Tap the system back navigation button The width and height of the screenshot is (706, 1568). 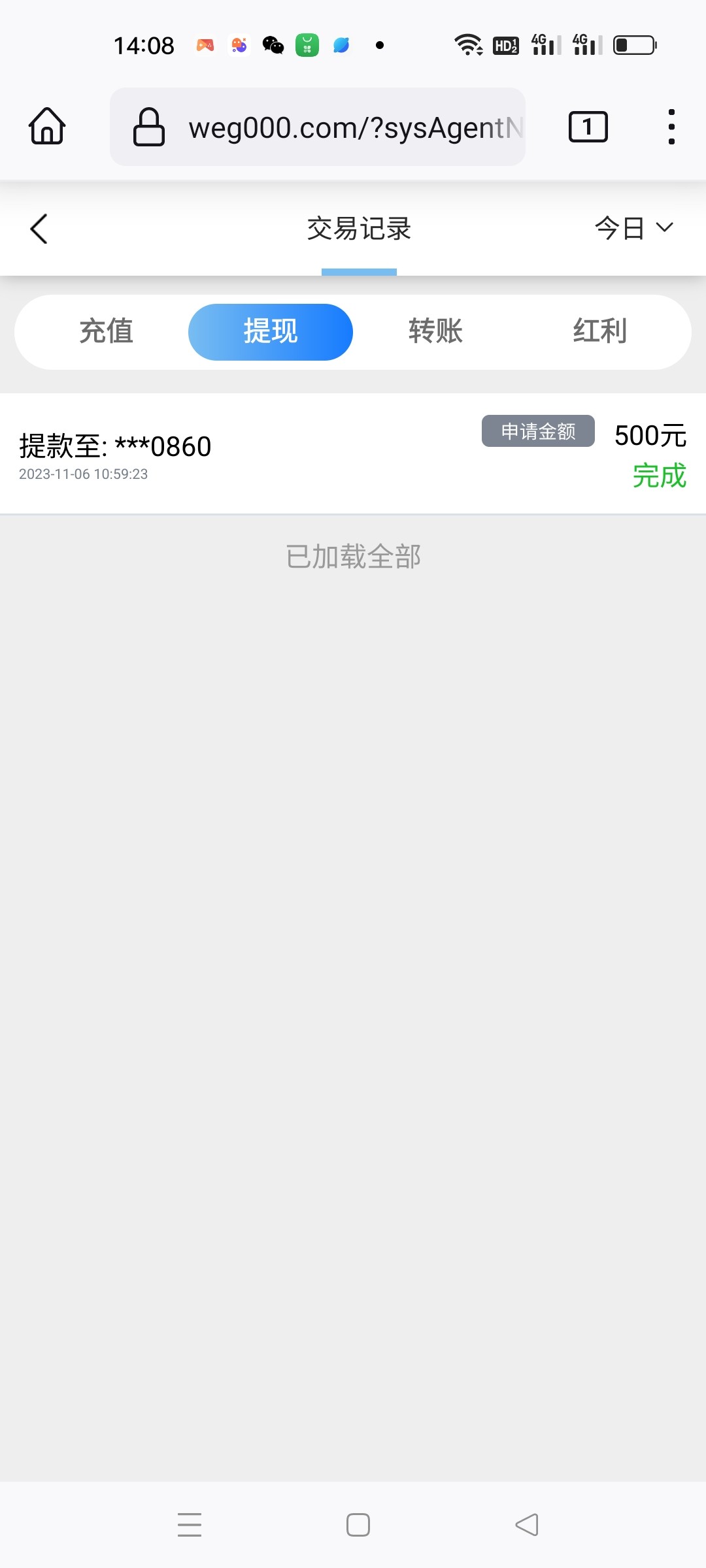pos(527,1525)
